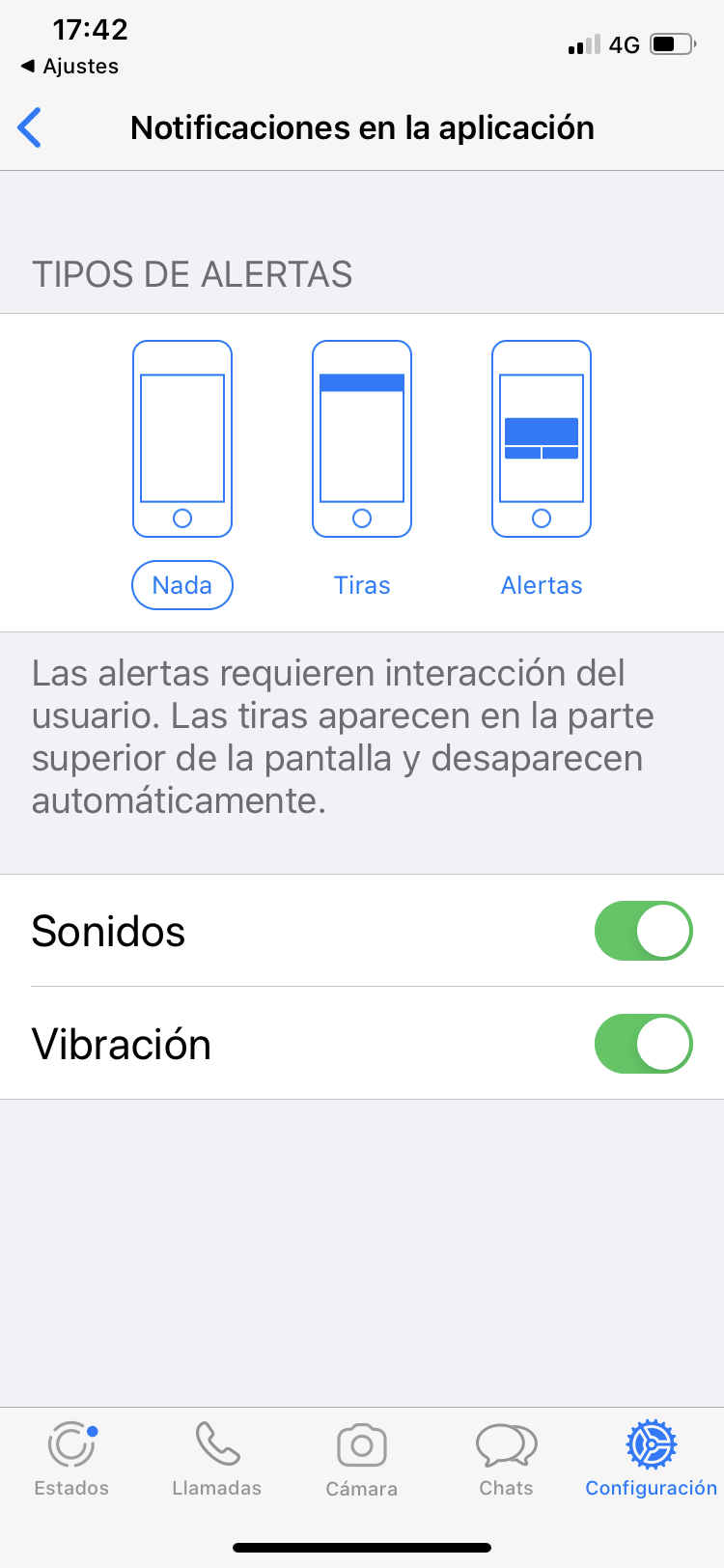724x1568 pixels.
Task: Disable the Vibración toggle
Action: (x=643, y=1044)
